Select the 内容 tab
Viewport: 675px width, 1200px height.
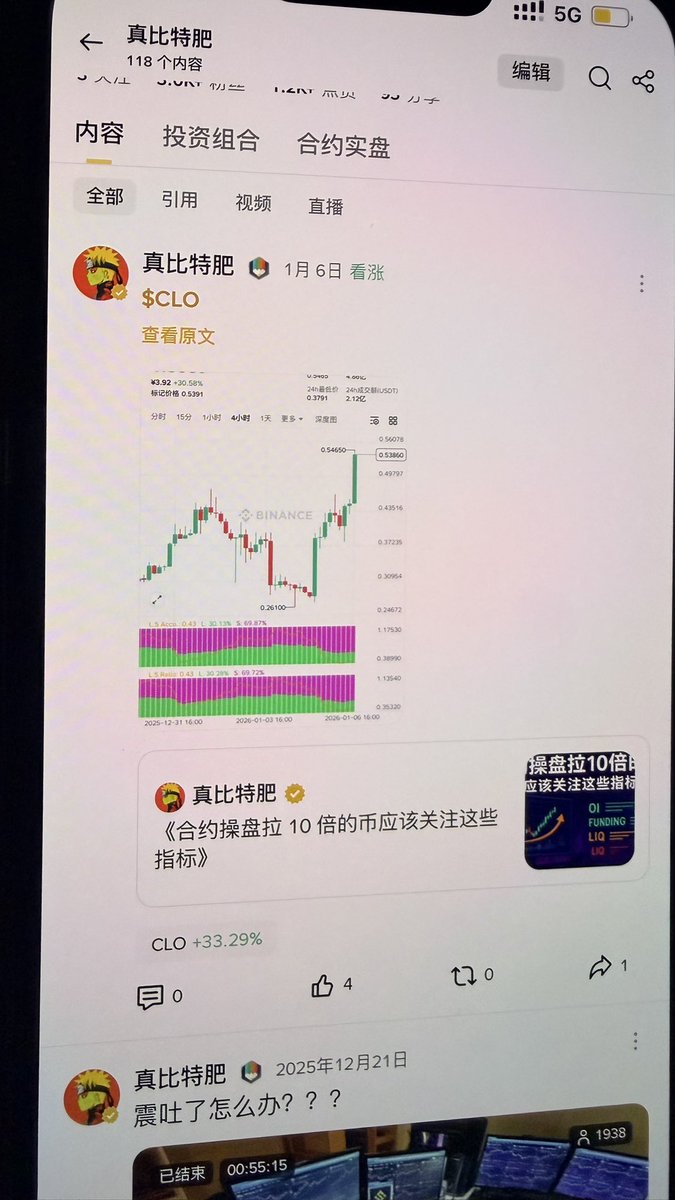[x=99, y=133]
